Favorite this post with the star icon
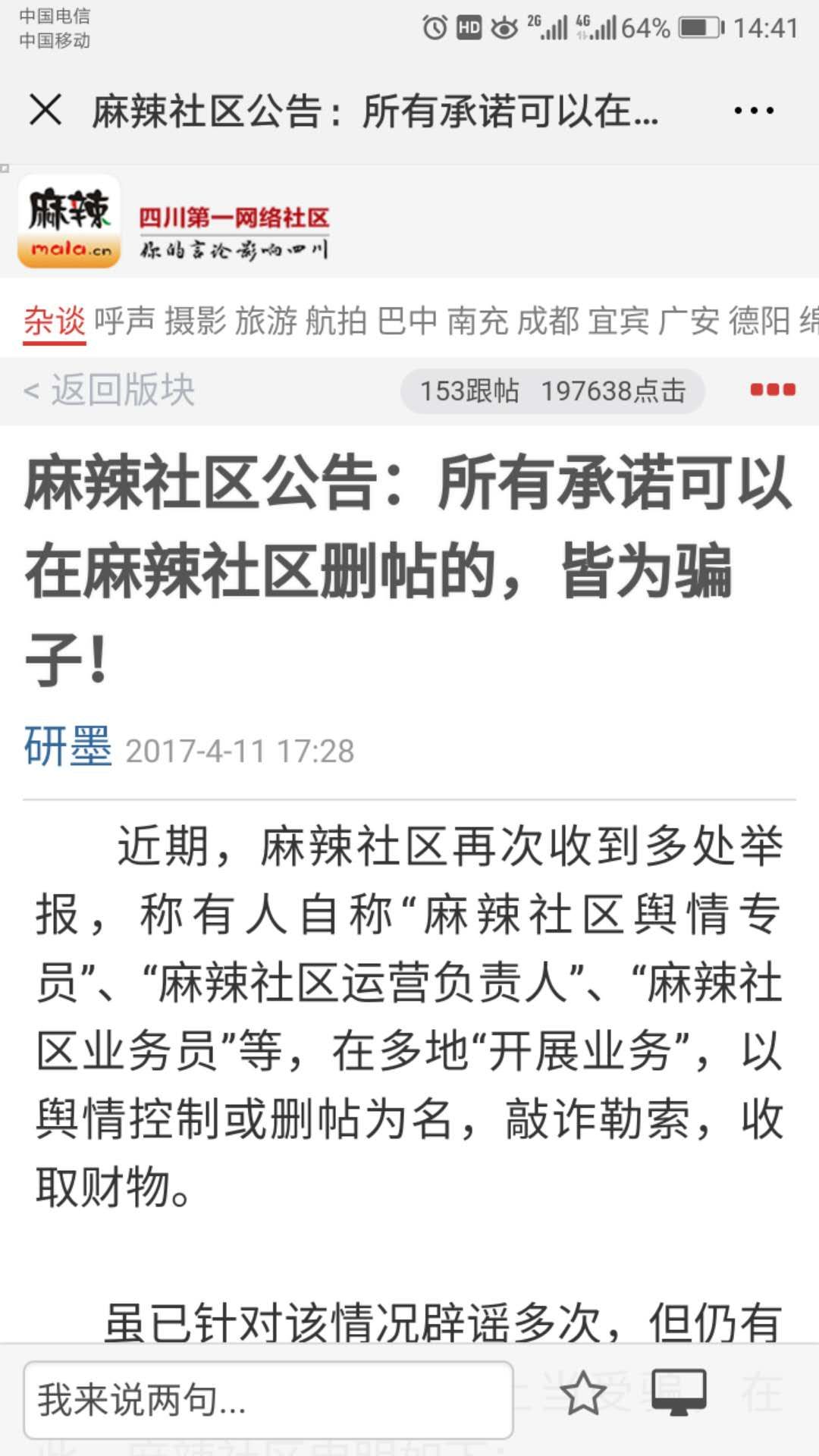 click(583, 1393)
